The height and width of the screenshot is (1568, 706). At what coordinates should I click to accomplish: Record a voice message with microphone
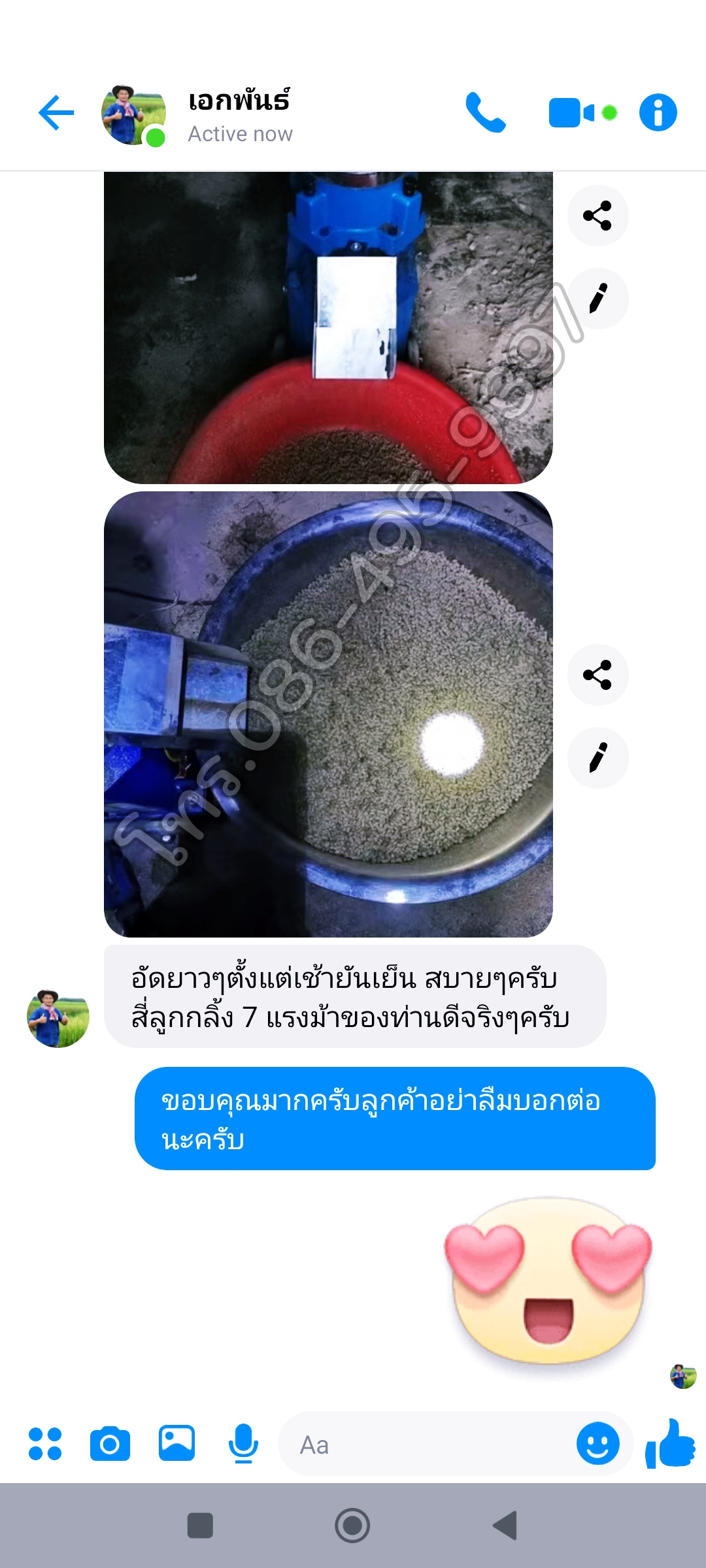coord(243,1444)
